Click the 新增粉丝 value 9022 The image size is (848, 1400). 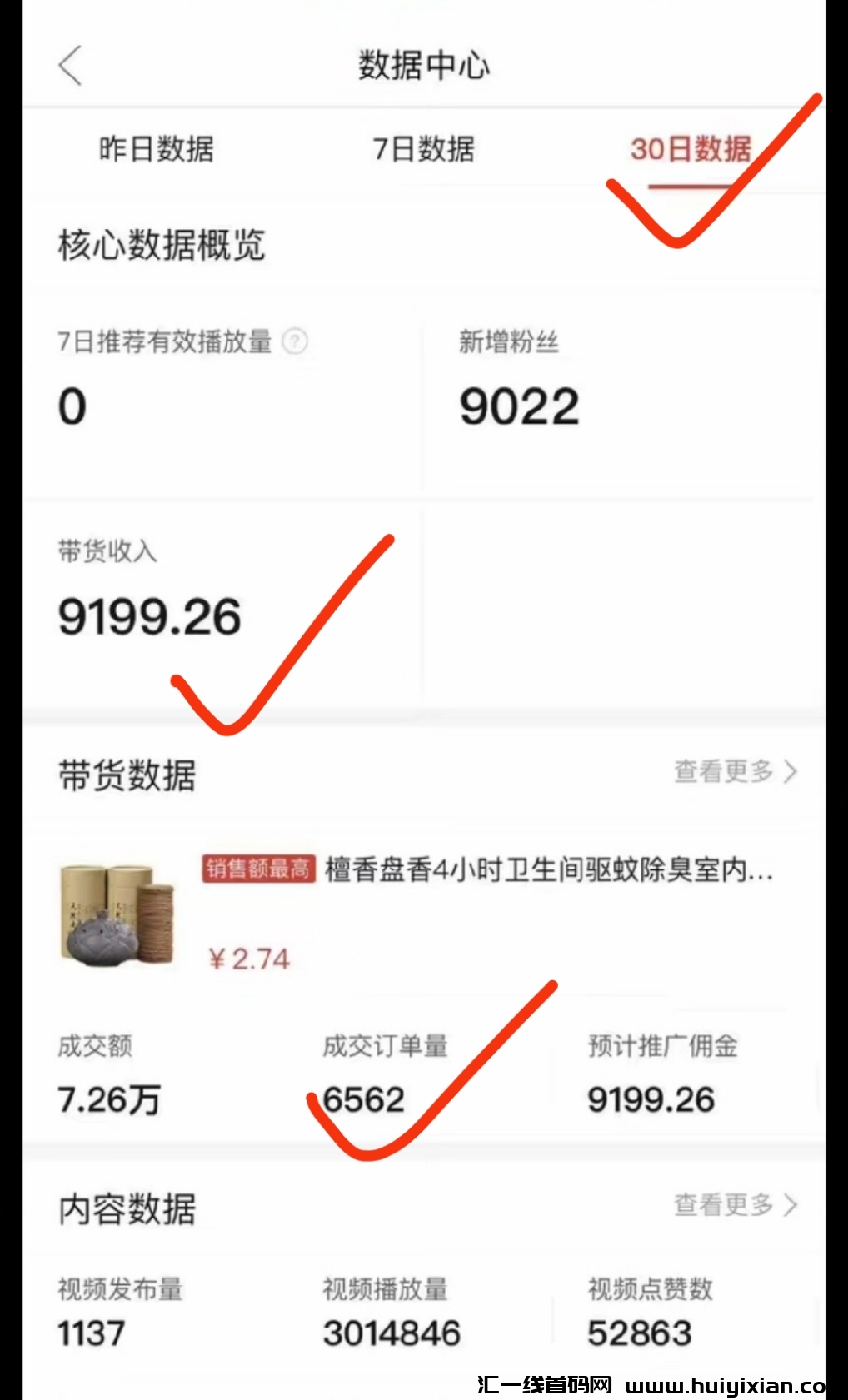pyautogui.click(x=520, y=406)
